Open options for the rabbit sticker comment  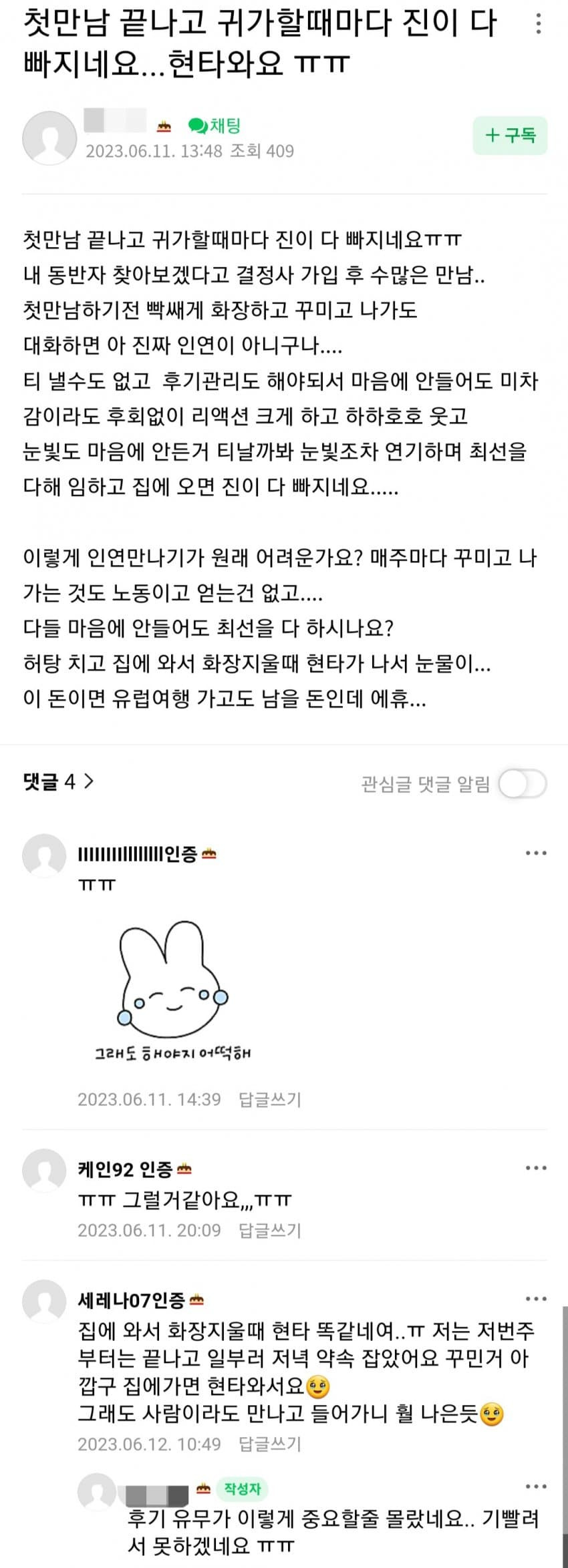[536, 853]
